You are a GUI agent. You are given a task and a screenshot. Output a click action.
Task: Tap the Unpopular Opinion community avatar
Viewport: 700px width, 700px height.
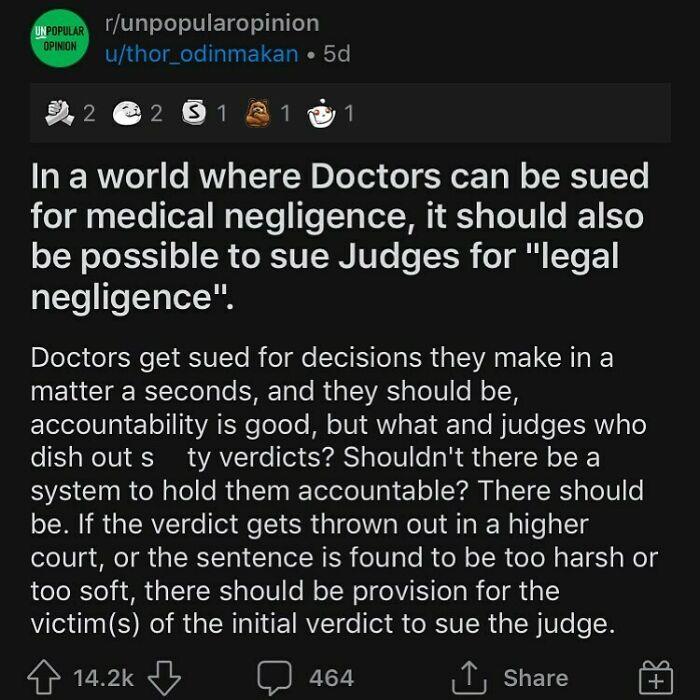pyautogui.click(x=56, y=38)
